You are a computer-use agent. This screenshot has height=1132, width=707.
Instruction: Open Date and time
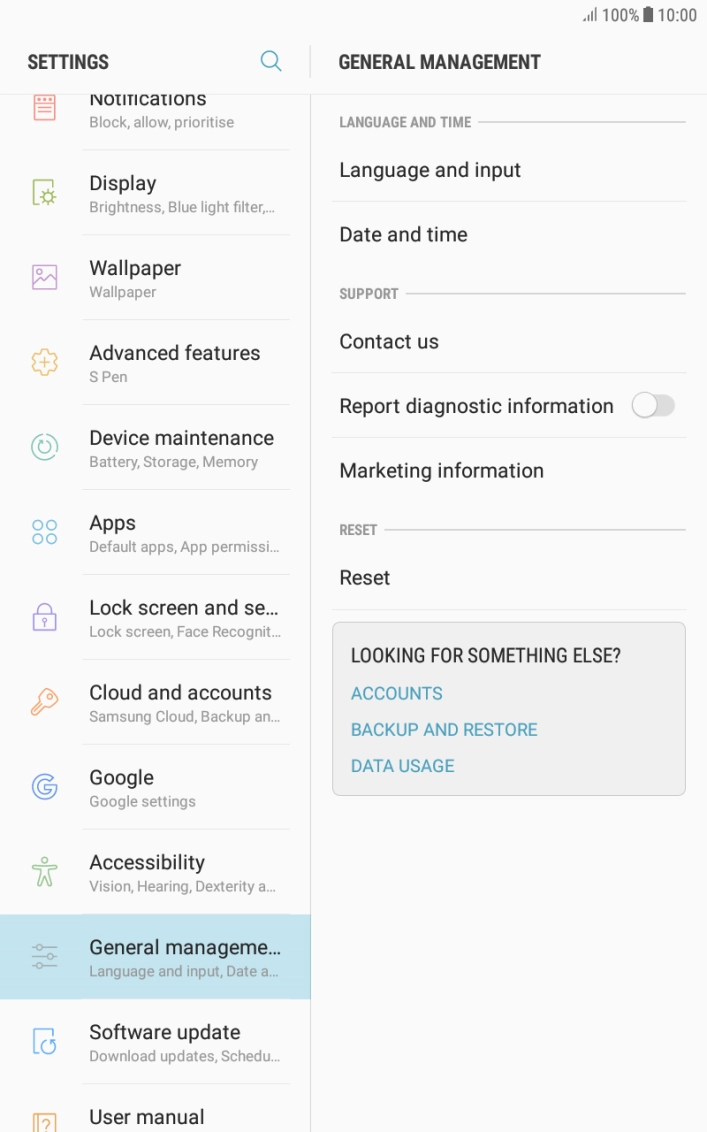point(508,234)
